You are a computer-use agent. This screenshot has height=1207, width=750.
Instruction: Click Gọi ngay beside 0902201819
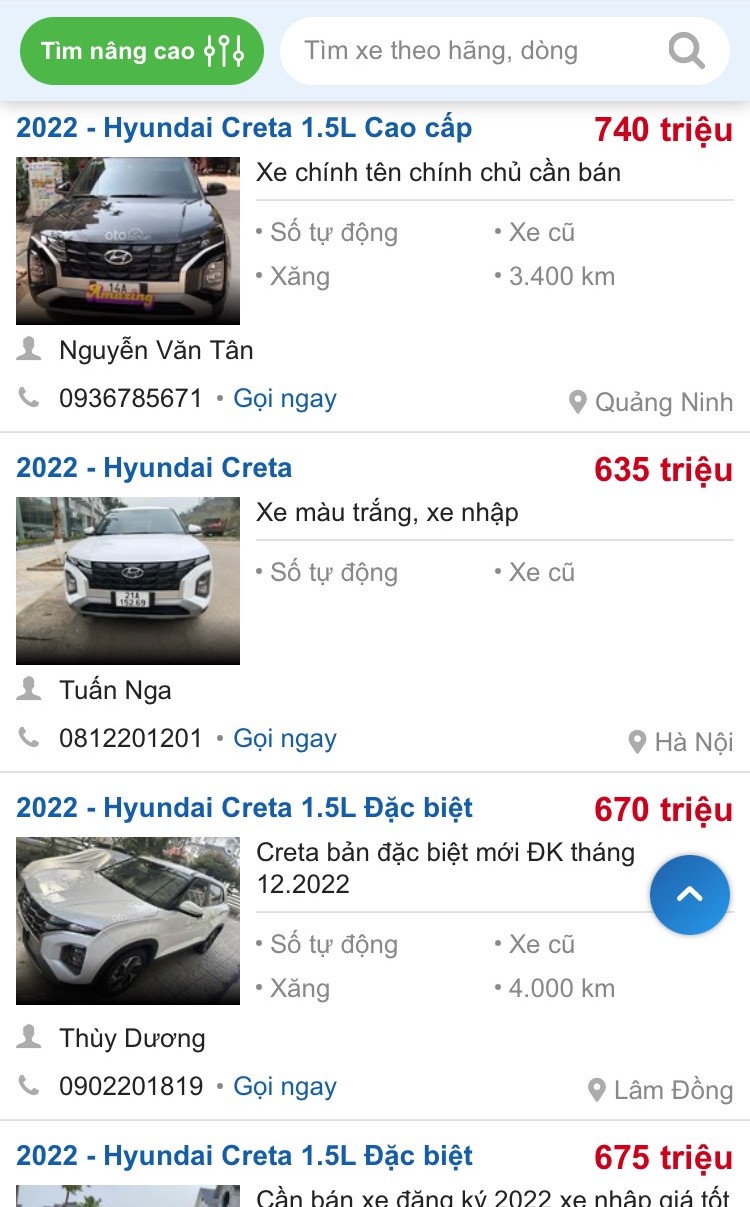coord(284,1086)
